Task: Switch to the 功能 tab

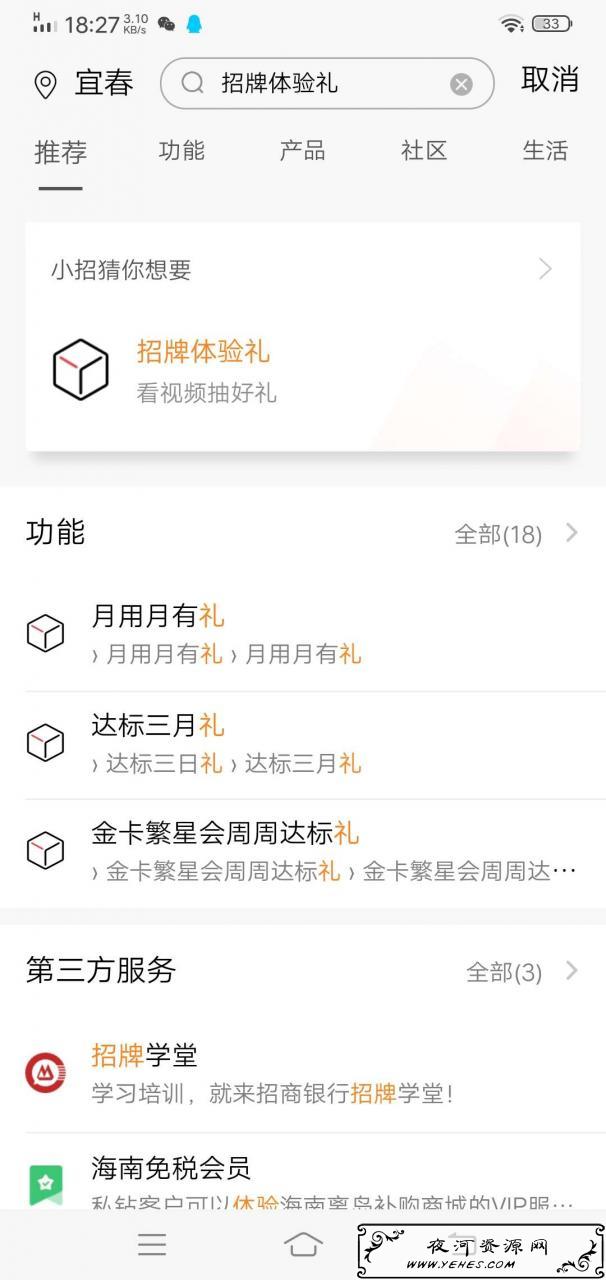Action: click(x=181, y=151)
